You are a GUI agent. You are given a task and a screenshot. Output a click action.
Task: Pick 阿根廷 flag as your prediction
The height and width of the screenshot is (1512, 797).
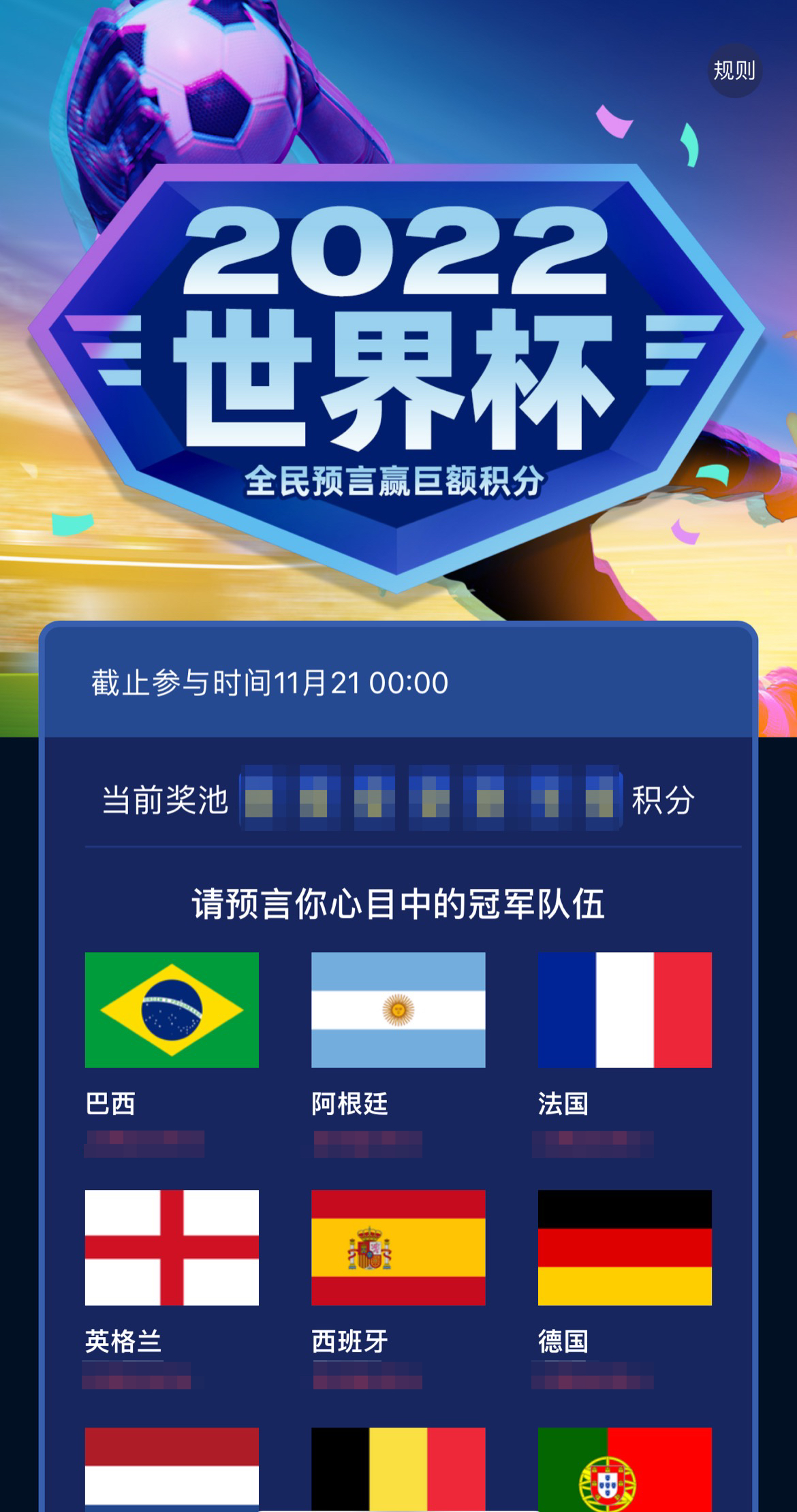point(398,1009)
